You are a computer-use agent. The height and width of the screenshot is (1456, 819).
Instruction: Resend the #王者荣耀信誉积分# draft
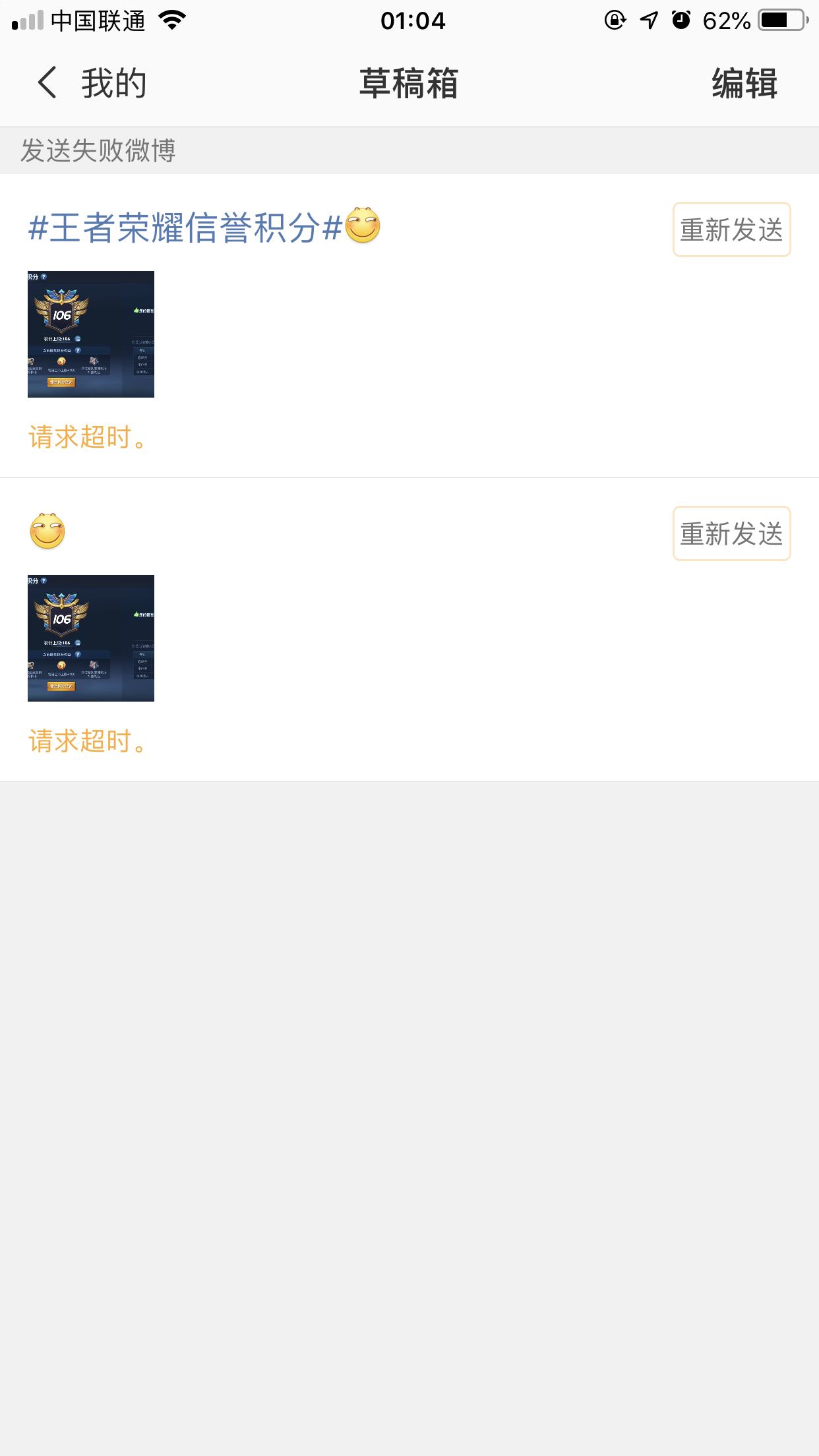tap(731, 229)
